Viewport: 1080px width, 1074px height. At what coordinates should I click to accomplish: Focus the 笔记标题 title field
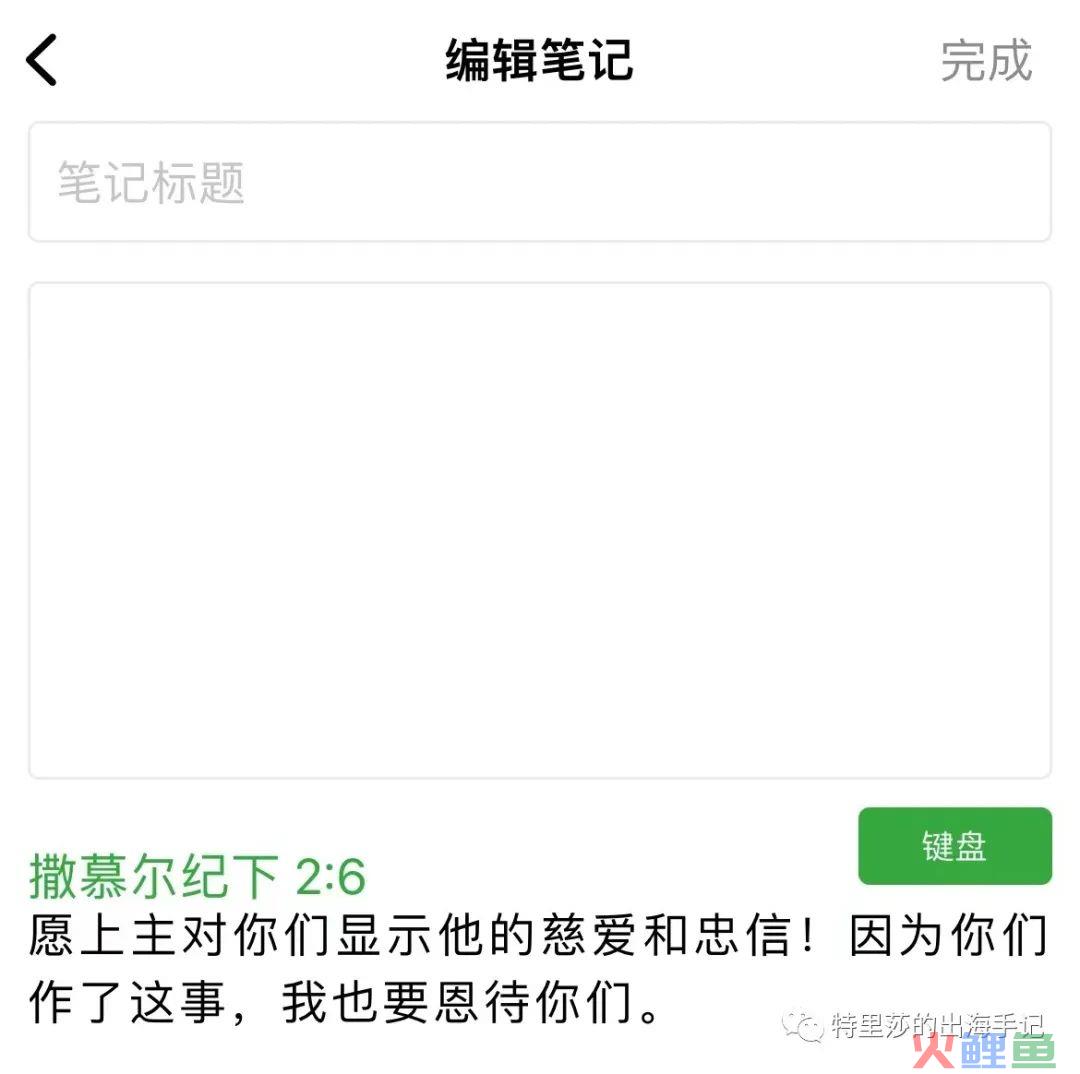pyautogui.click(x=539, y=182)
